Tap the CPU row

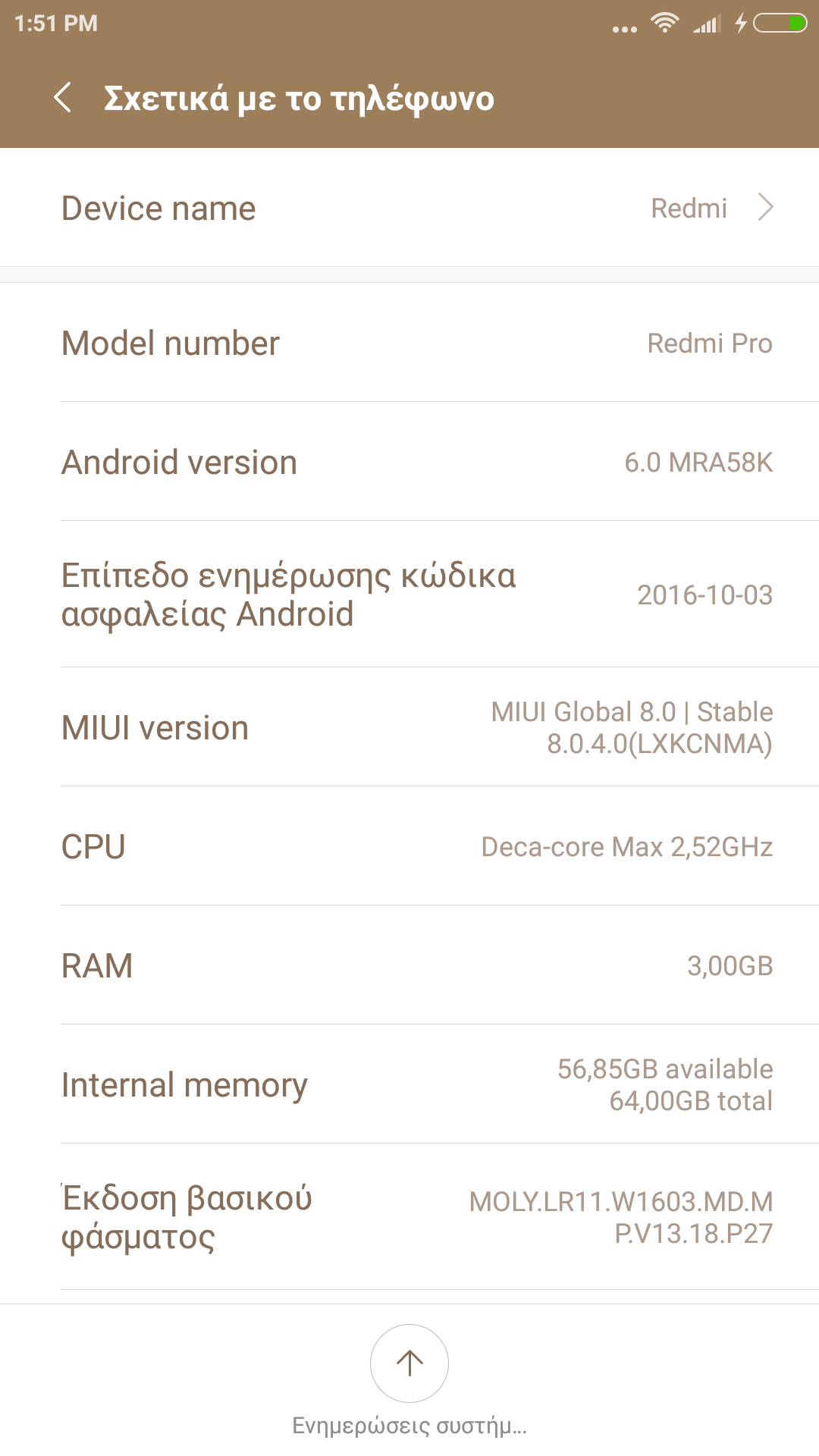coord(409,846)
